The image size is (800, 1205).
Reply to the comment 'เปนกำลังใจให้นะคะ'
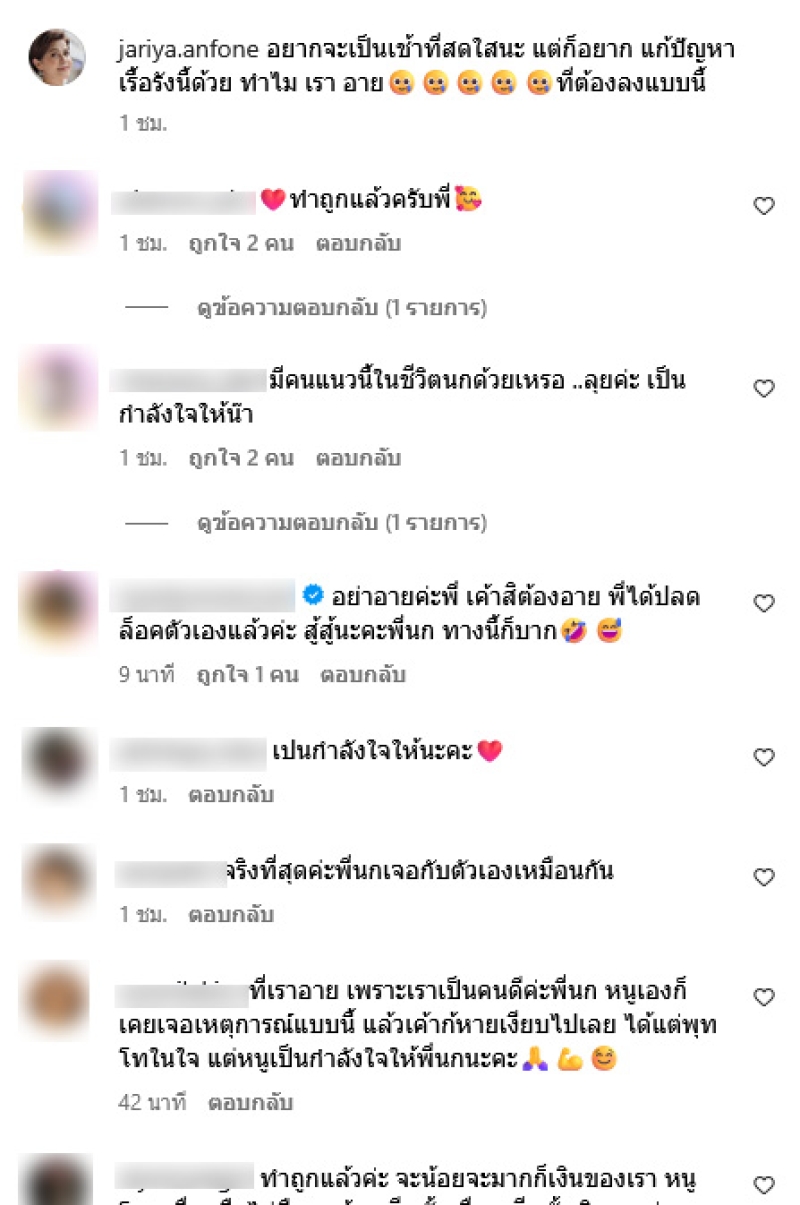coord(232,795)
